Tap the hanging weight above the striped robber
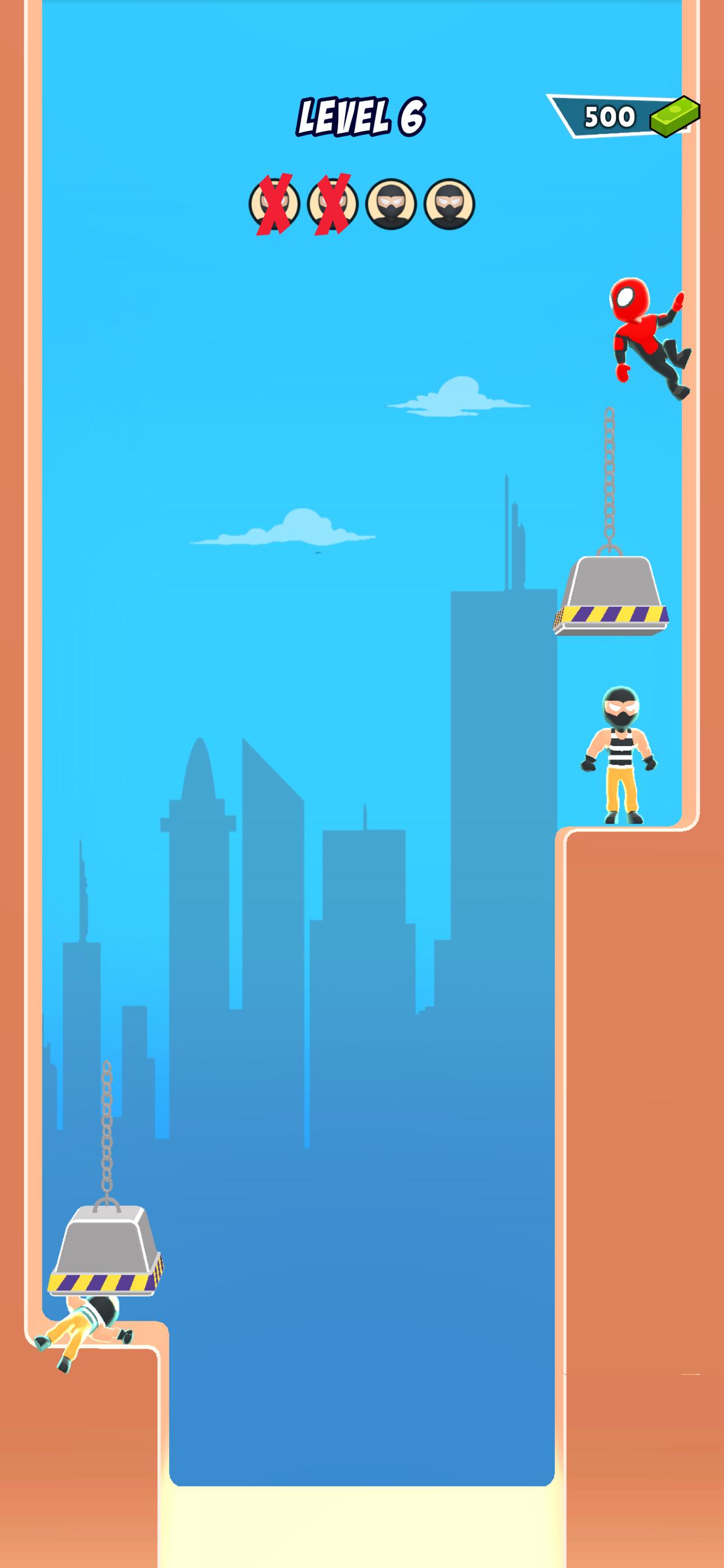 [x=611, y=594]
